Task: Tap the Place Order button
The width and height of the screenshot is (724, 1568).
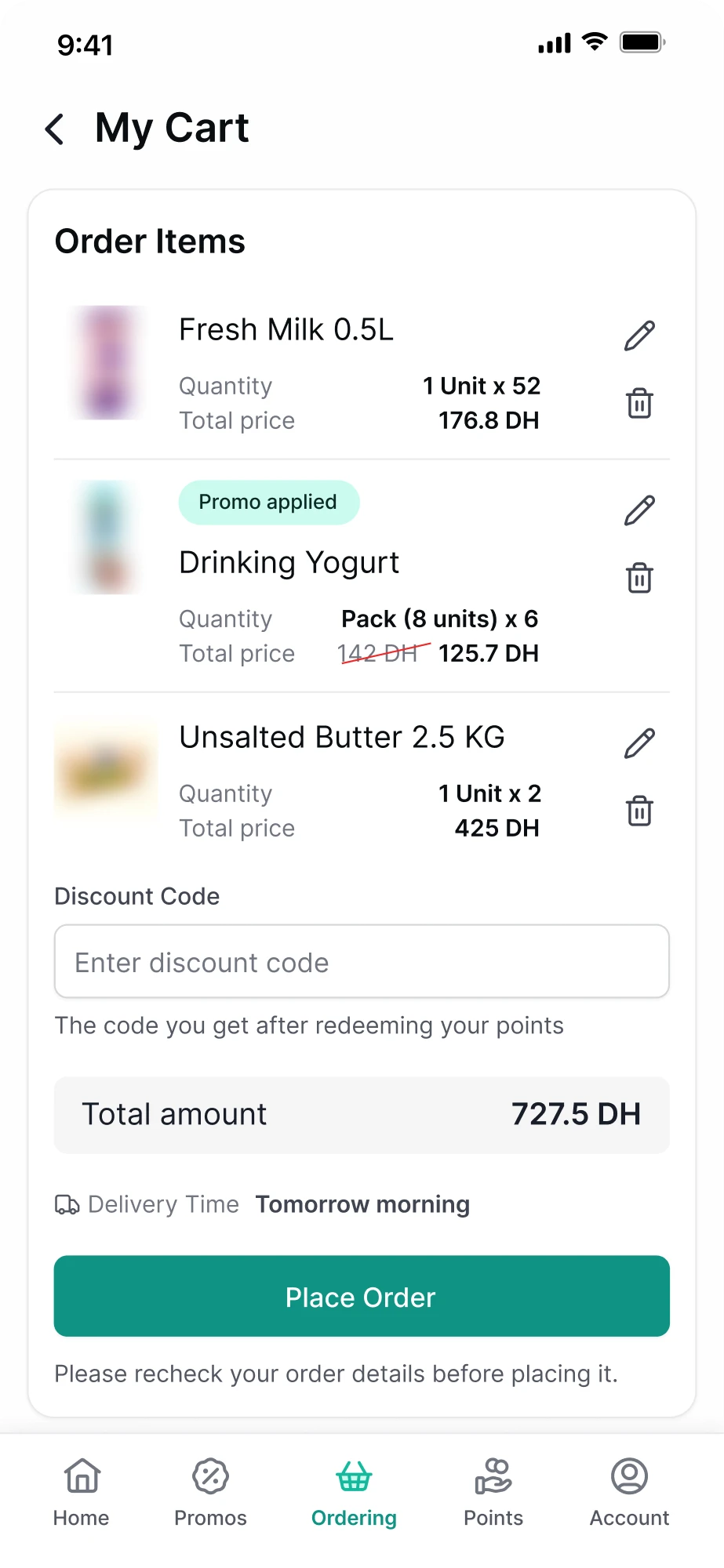Action: click(362, 1296)
